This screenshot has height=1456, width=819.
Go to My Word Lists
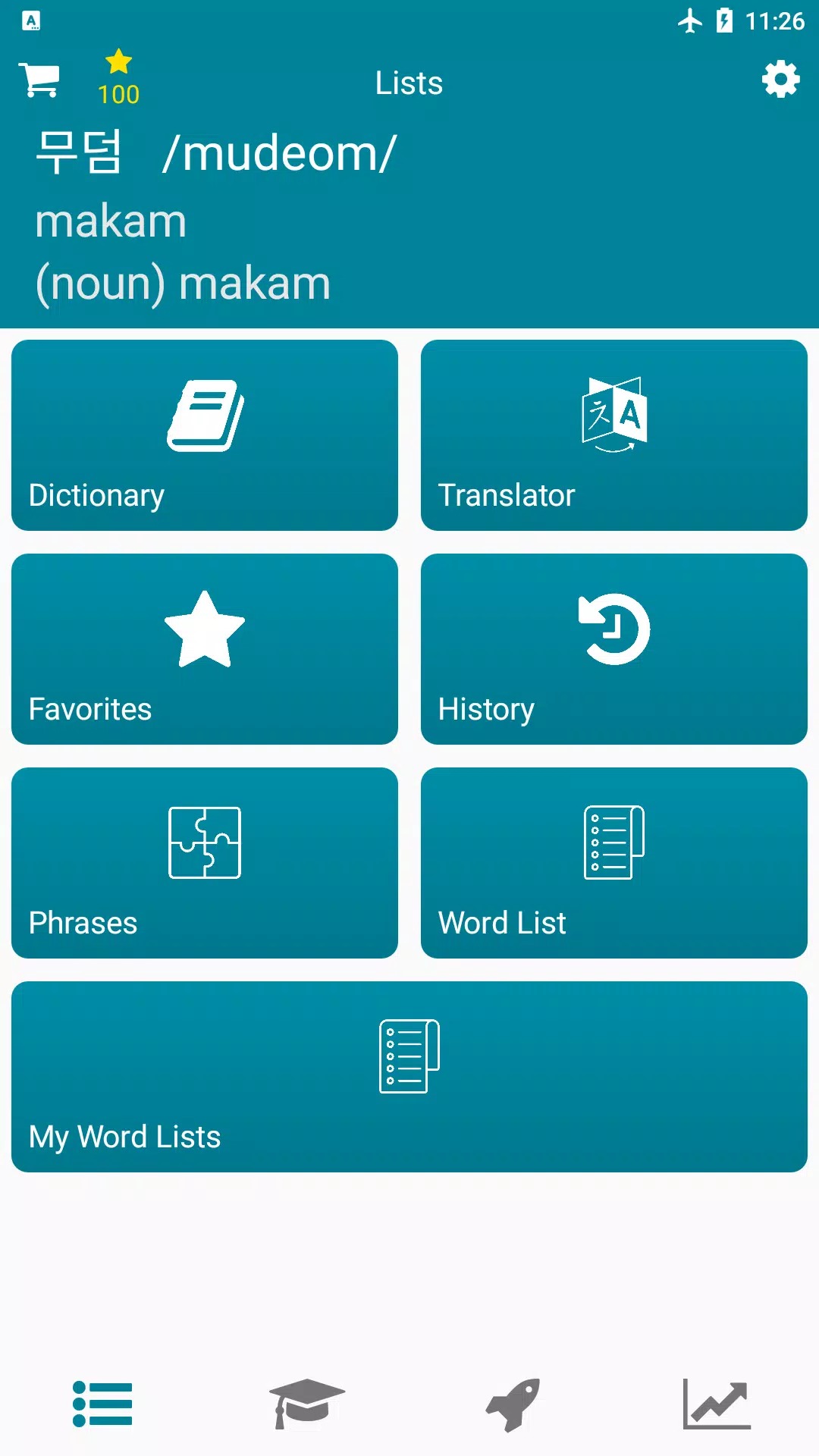click(409, 1077)
